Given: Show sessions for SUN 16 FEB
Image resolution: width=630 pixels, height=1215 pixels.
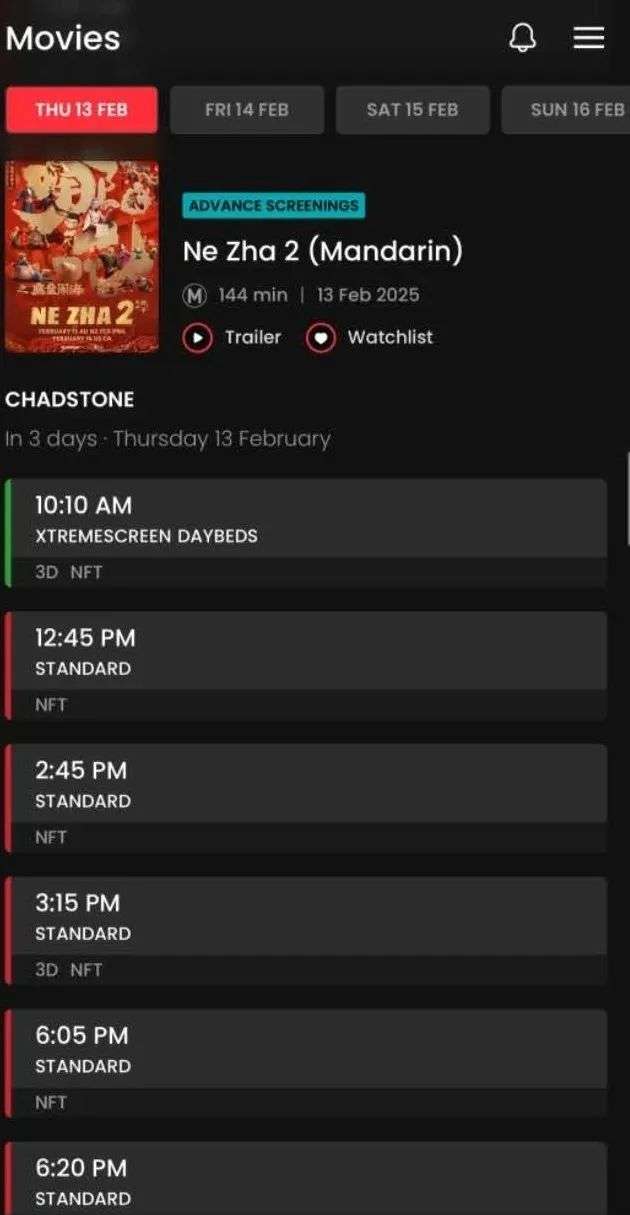Looking at the screenshot, I should point(570,110).
